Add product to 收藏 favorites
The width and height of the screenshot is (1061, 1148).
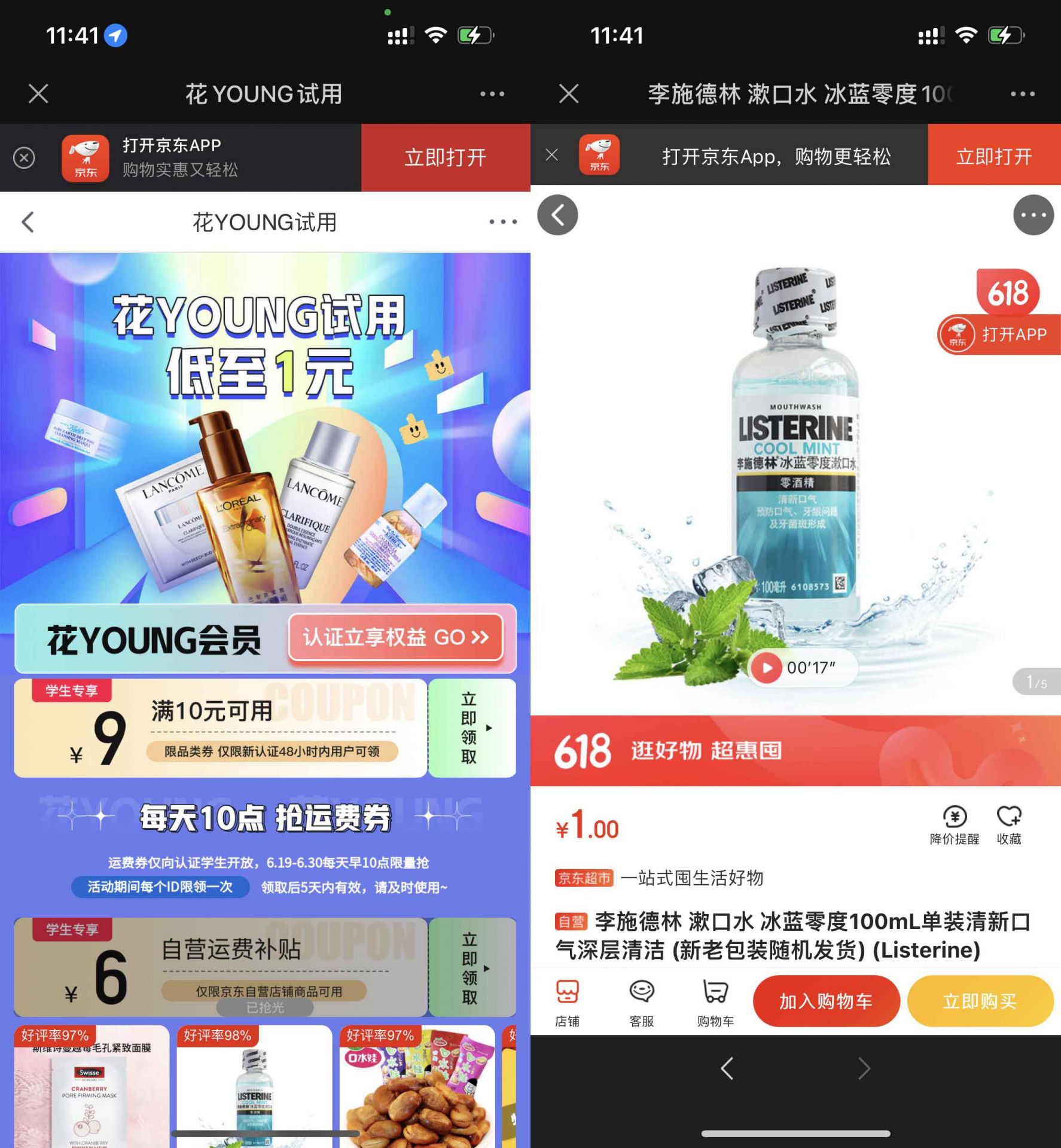point(1009,825)
